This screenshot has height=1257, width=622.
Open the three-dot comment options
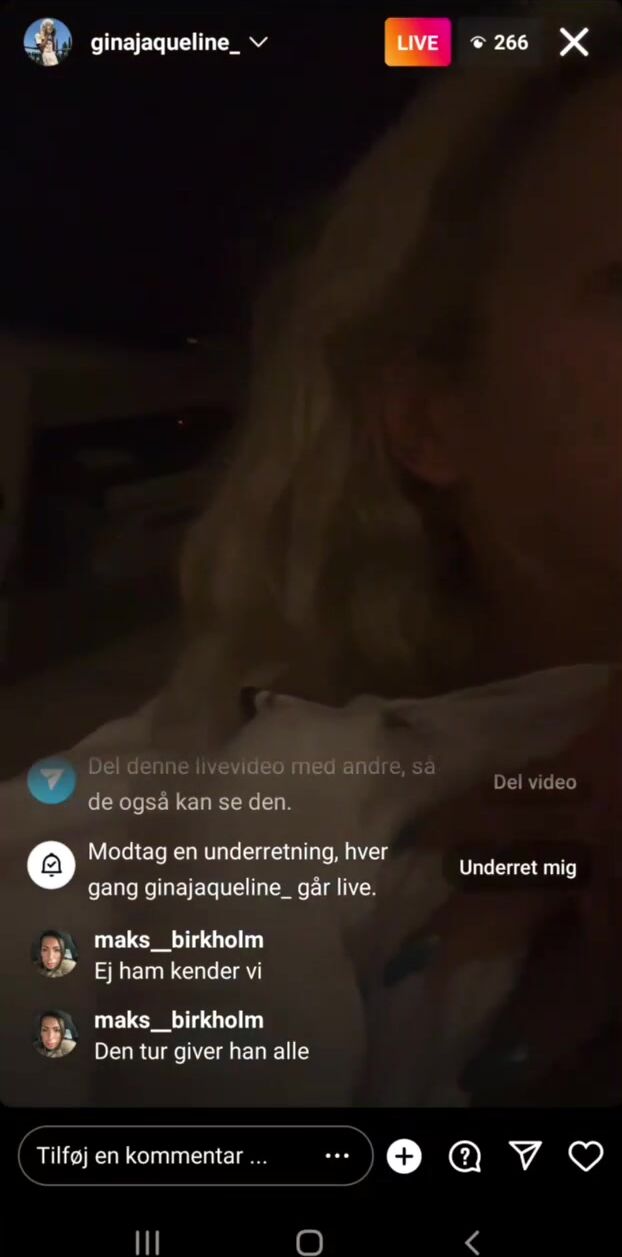tap(337, 1156)
